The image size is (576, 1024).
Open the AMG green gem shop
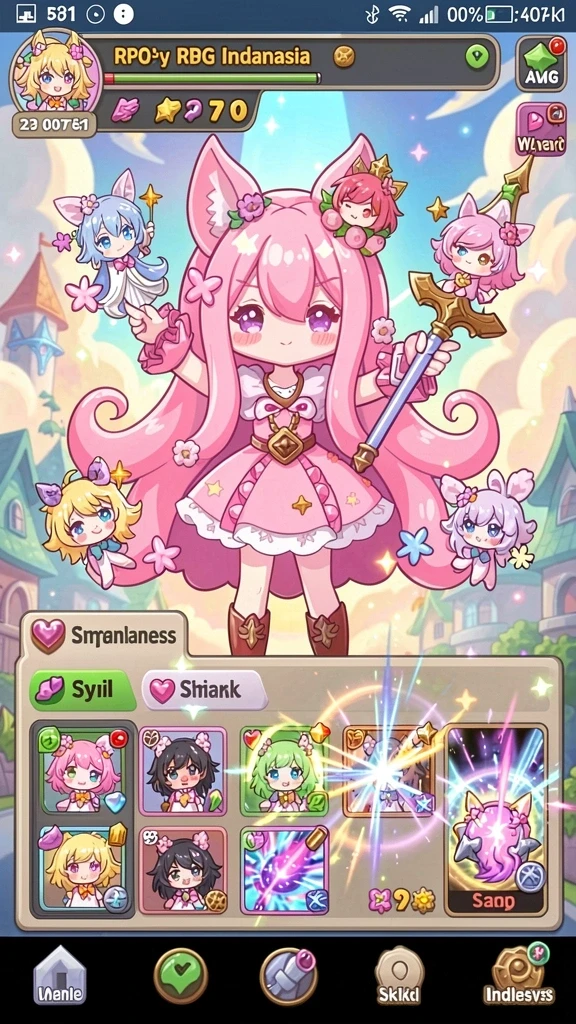541,63
